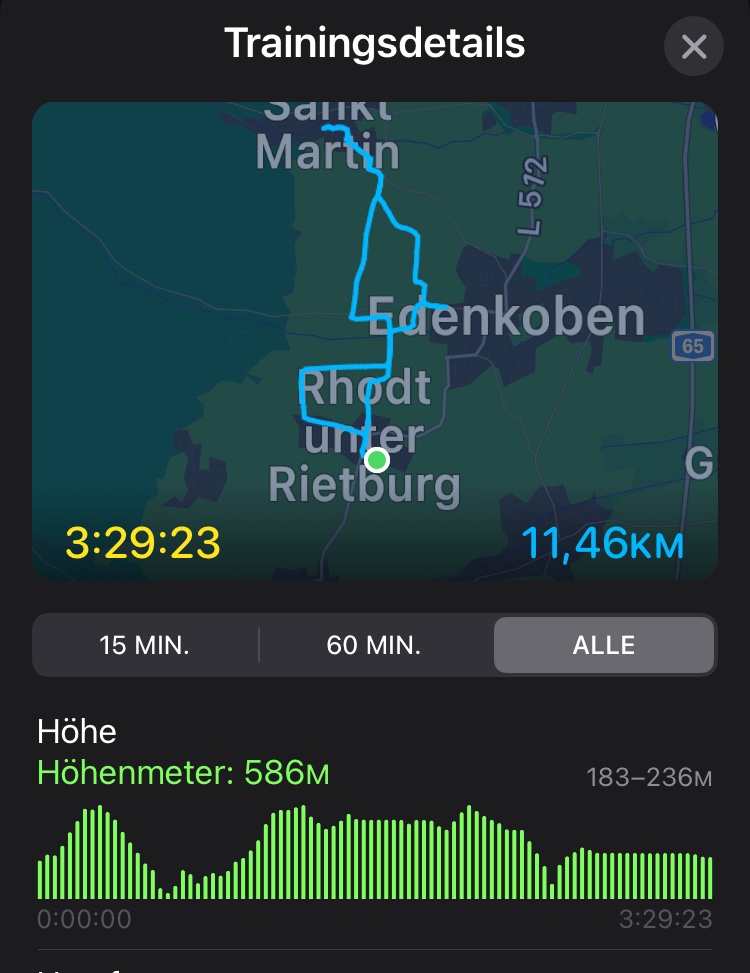Switch to the 15 MIN. segment
Image resolution: width=750 pixels, height=973 pixels.
coord(145,645)
